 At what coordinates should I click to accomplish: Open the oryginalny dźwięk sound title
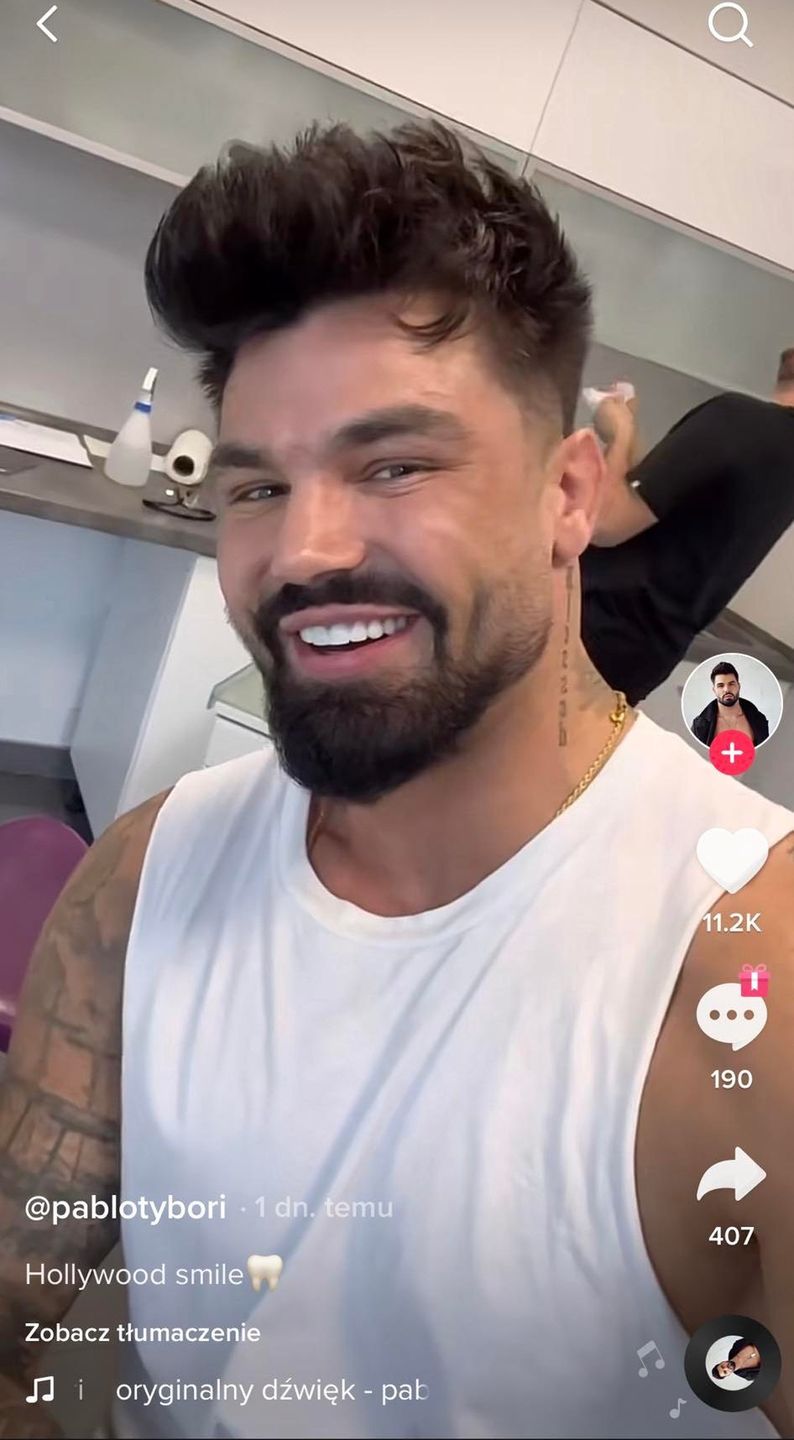pyautogui.click(x=271, y=1390)
